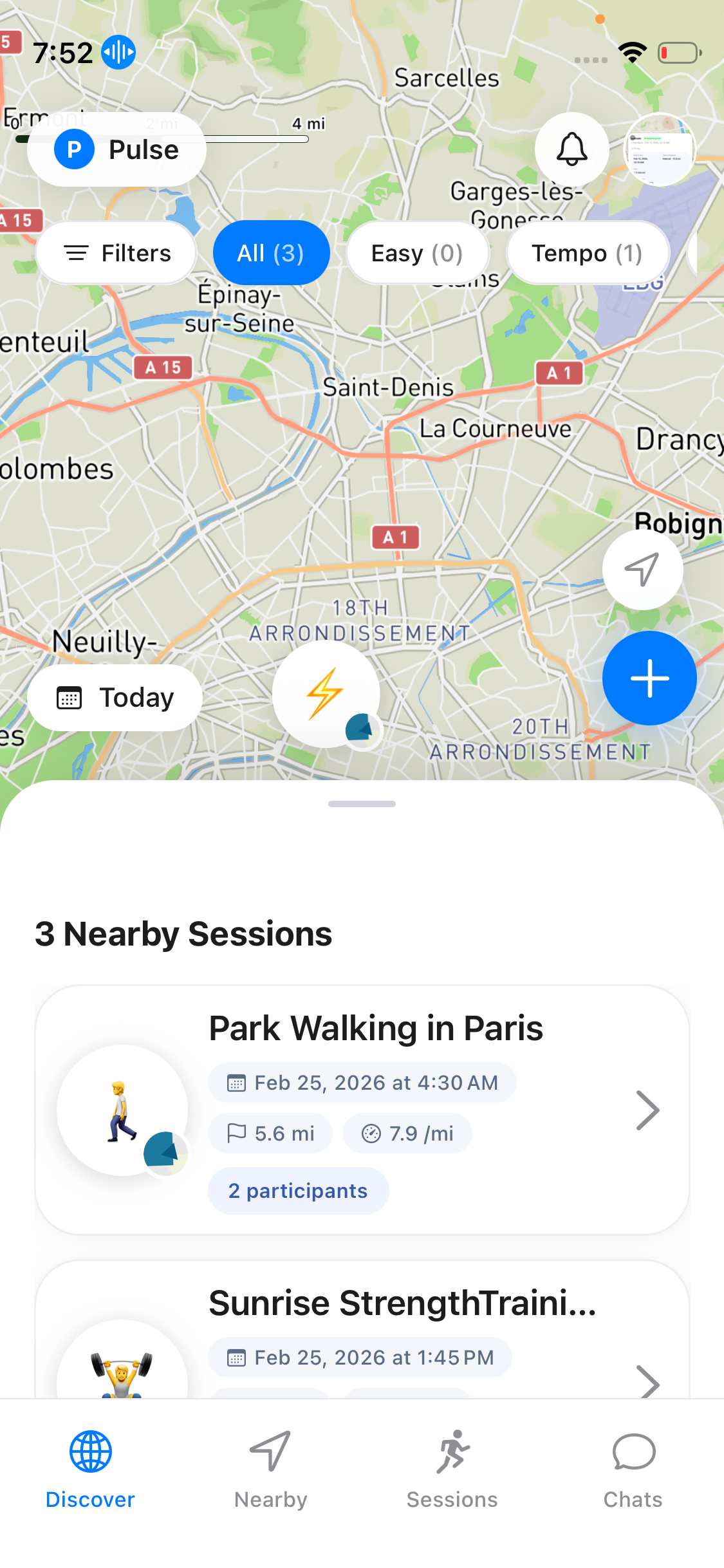Filter sessions by Tempo (1)
Screen dimensions: 724x1568
click(587, 253)
